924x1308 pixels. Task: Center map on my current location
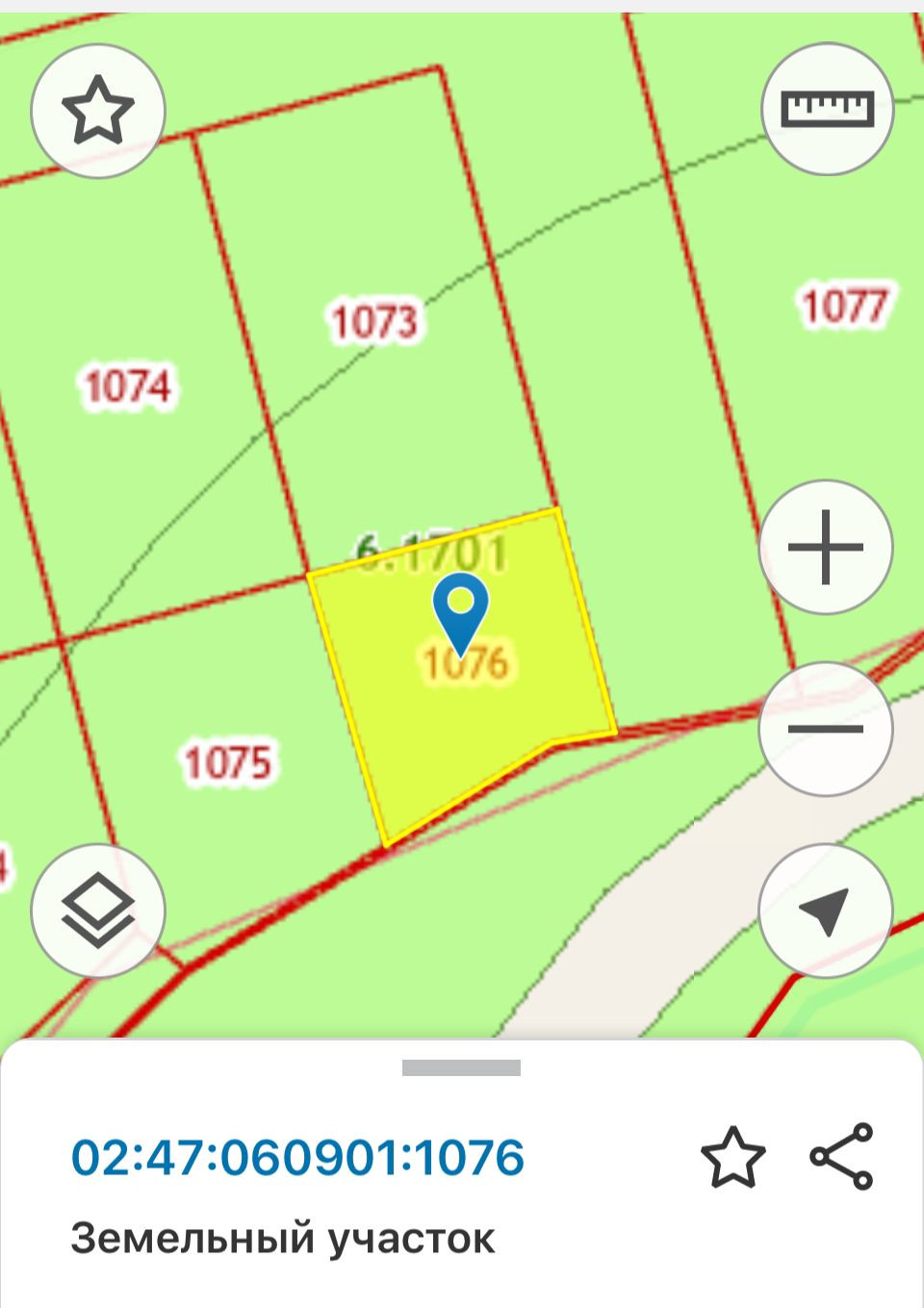825,910
